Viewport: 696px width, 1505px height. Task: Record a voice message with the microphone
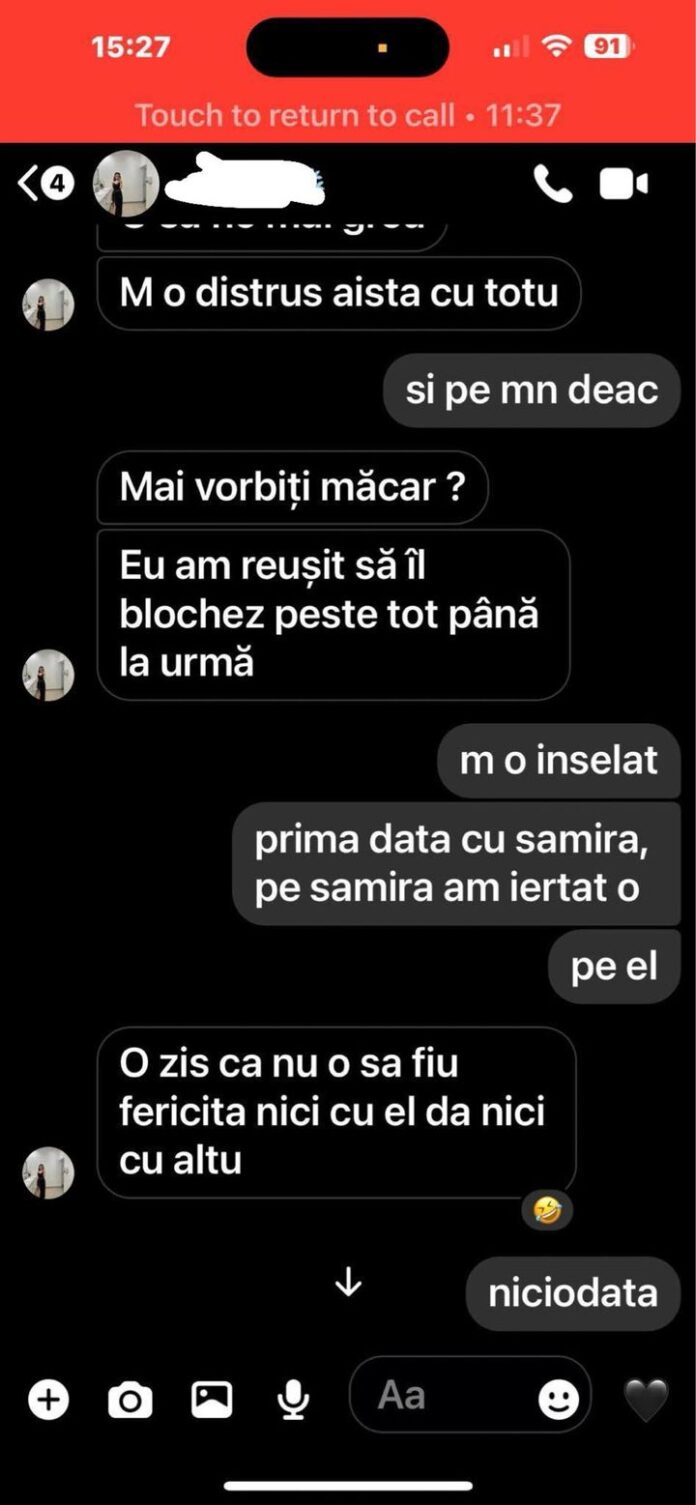pos(293,1399)
